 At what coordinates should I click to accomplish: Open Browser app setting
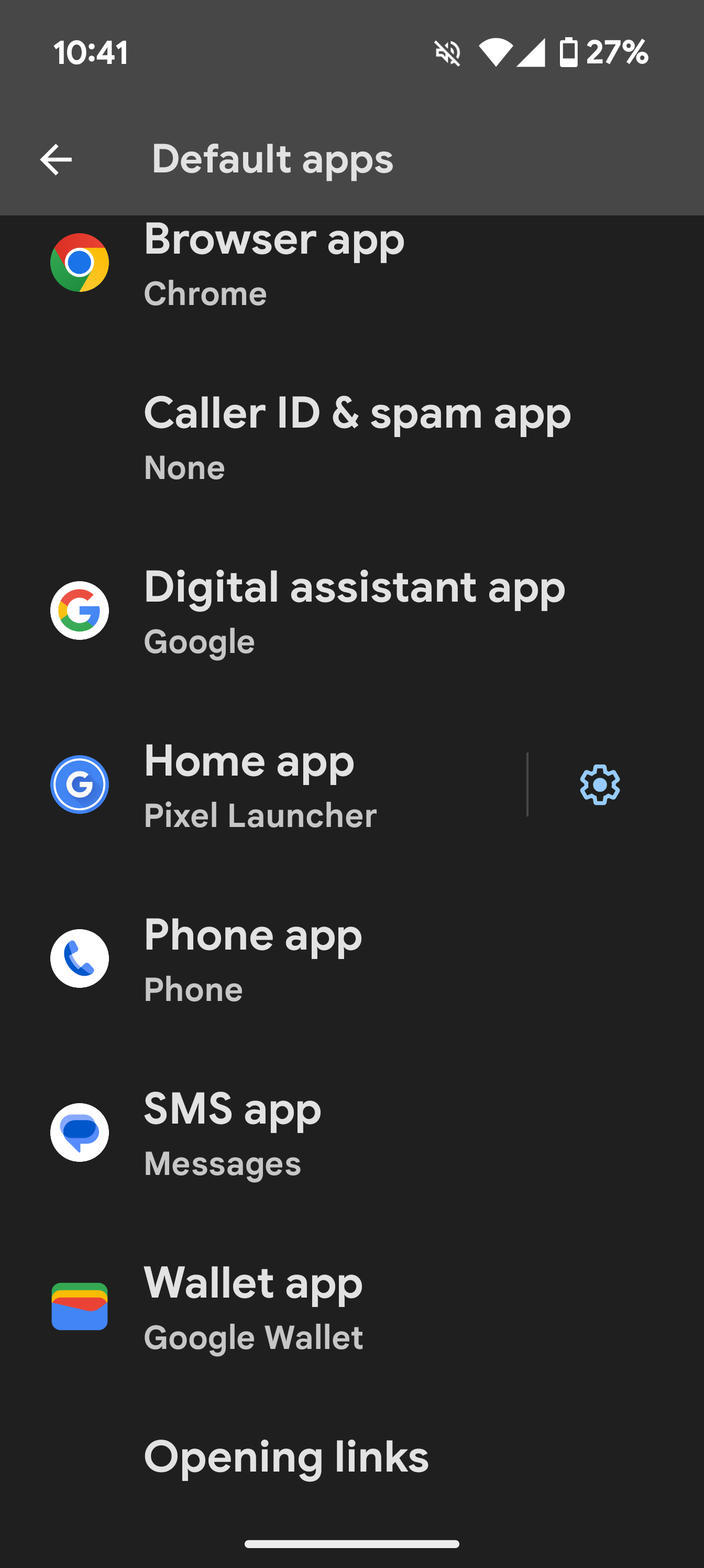[274, 265]
